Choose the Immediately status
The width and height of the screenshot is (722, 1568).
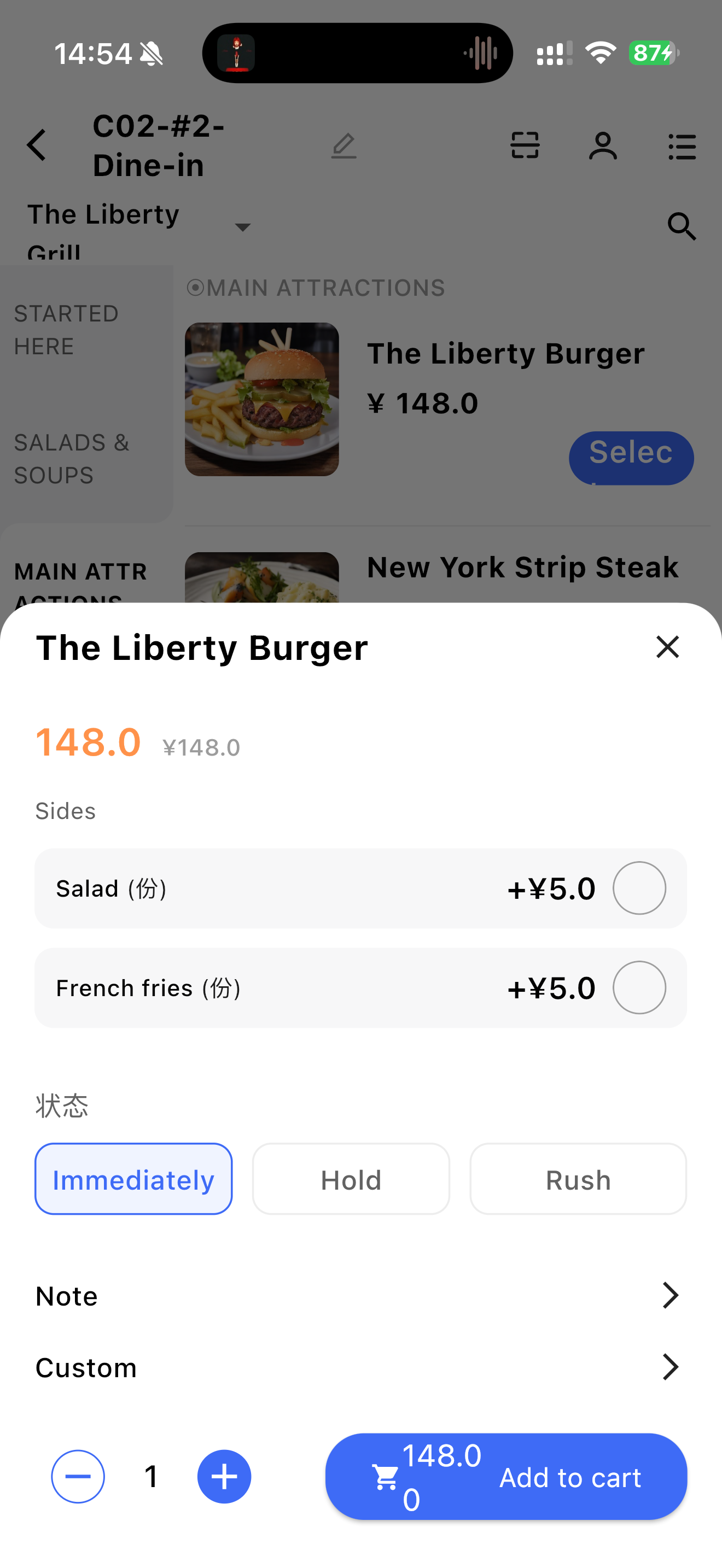133,1179
